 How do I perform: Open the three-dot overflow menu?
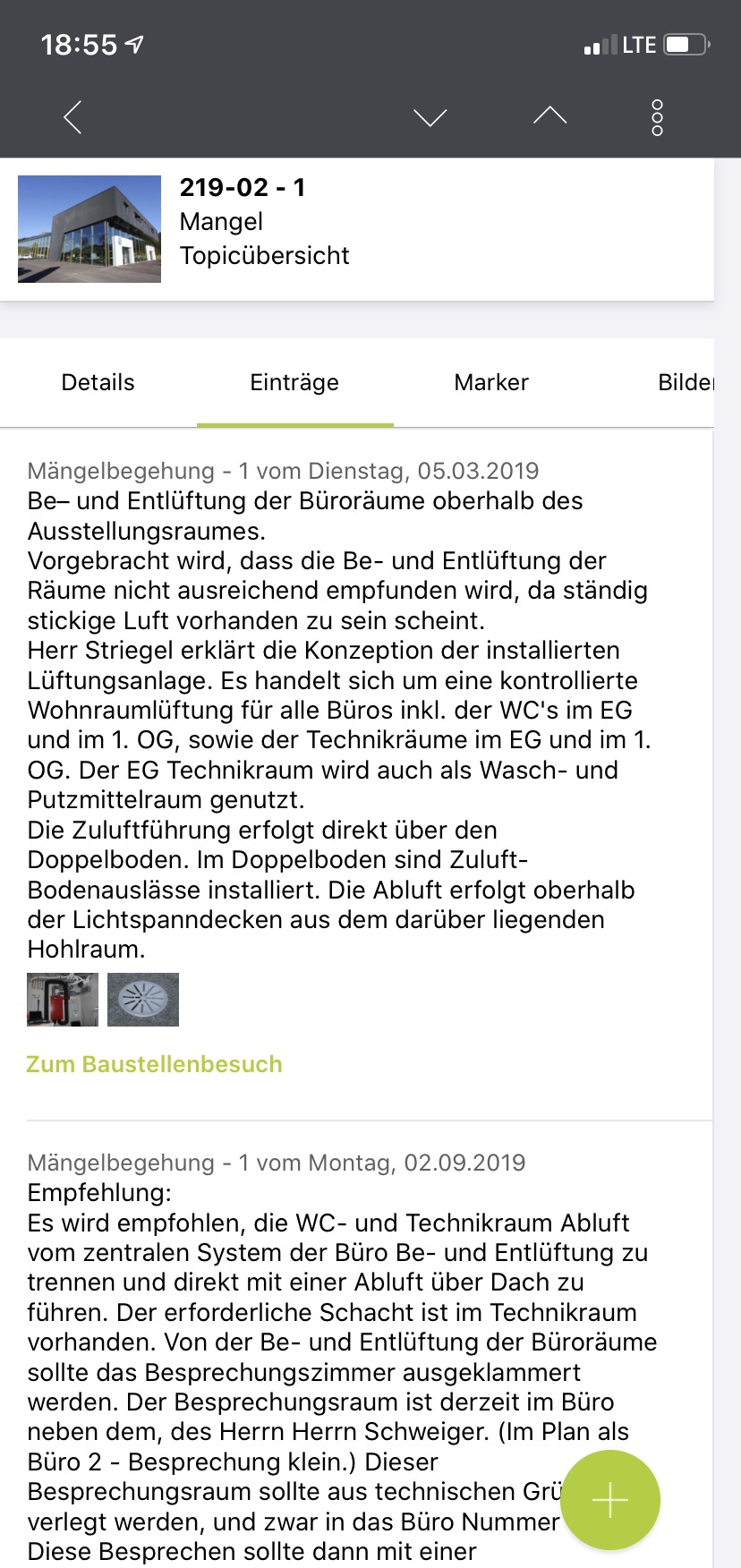657,117
